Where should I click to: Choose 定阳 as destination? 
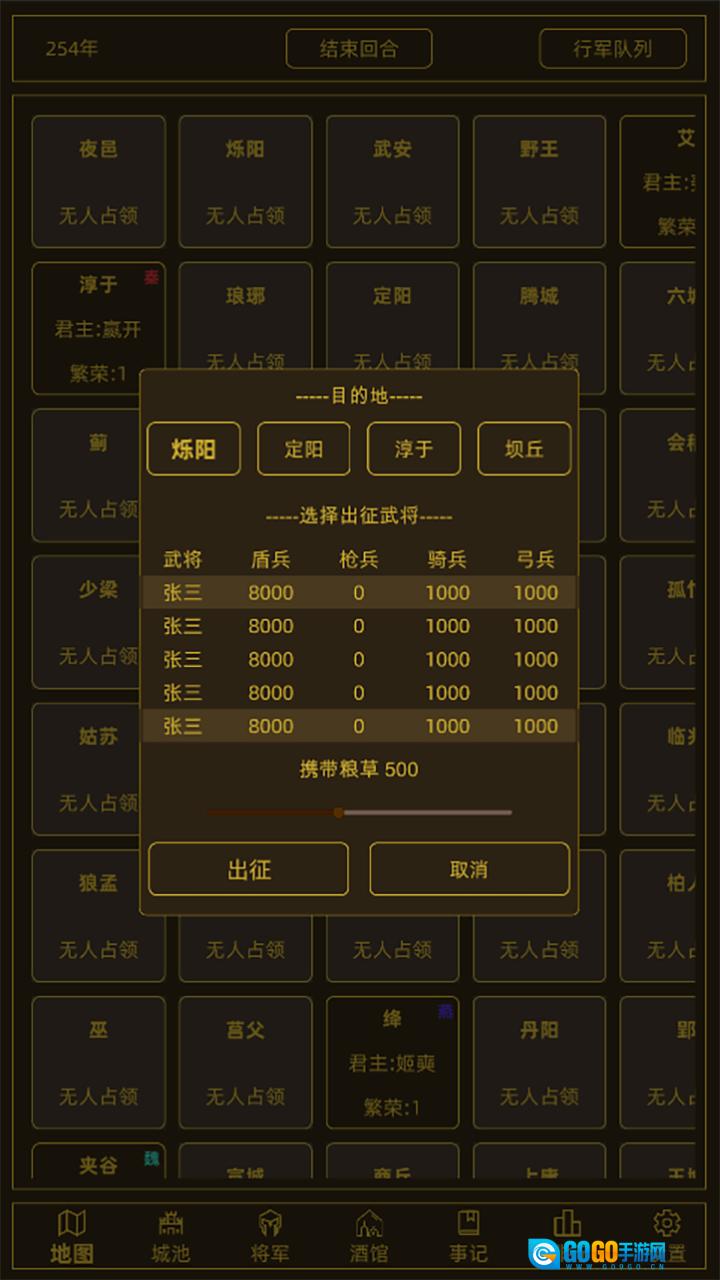click(304, 449)
